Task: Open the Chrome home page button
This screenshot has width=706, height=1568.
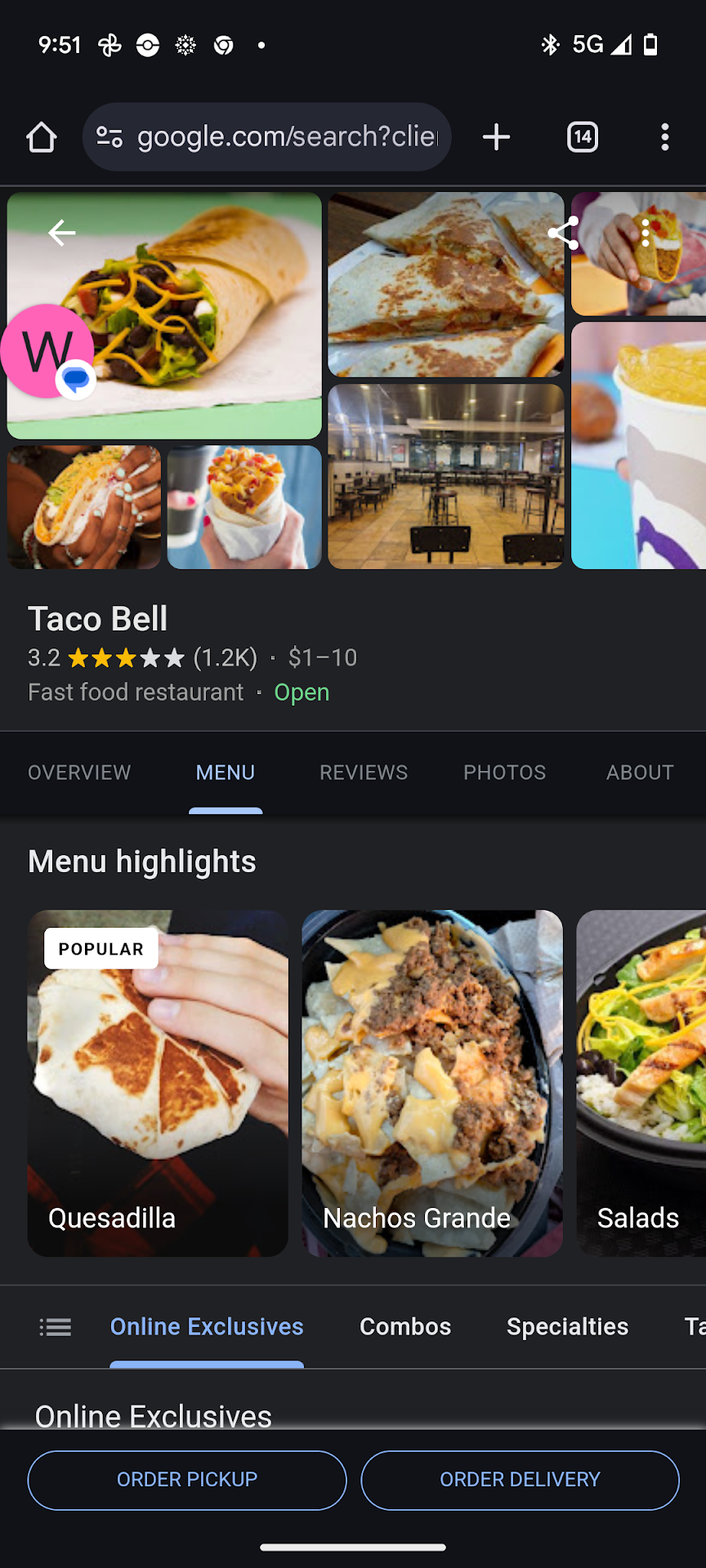Action: point(42,137)
